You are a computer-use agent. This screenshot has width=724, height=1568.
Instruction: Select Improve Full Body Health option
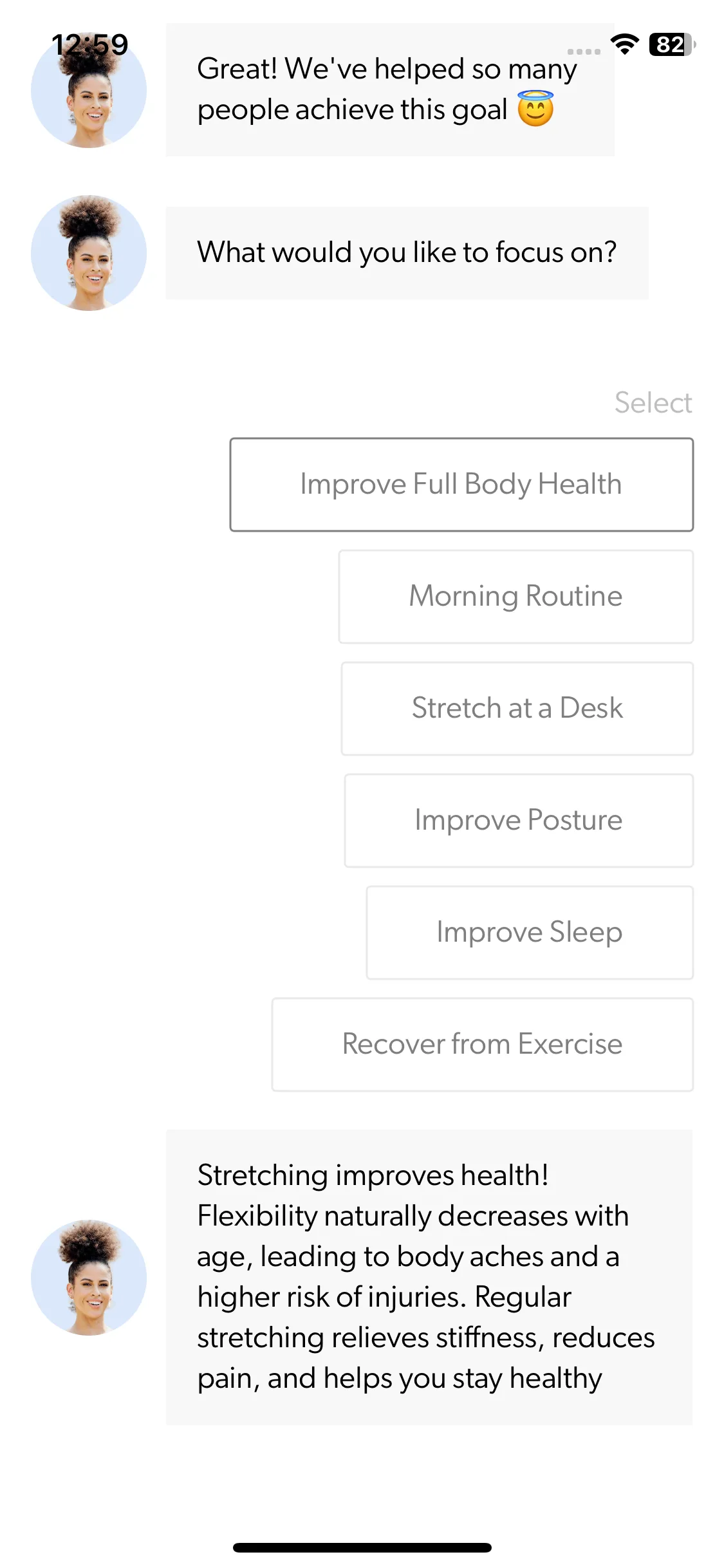[x=461, y=485]
